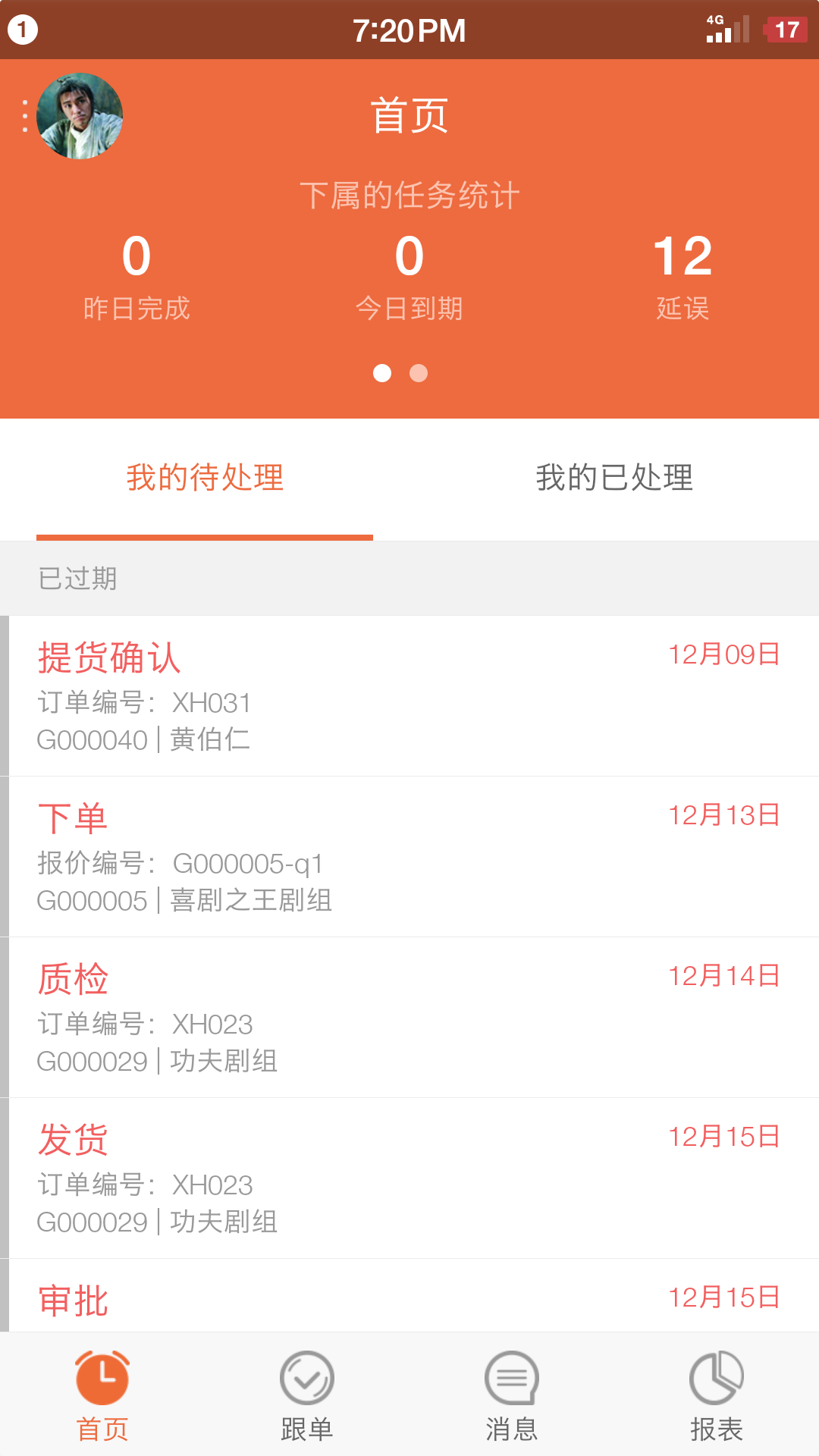This screenshot has width=819, height=1456.
Task: Open the 下单 task for G000005-q1
Action: coord(409,857)
